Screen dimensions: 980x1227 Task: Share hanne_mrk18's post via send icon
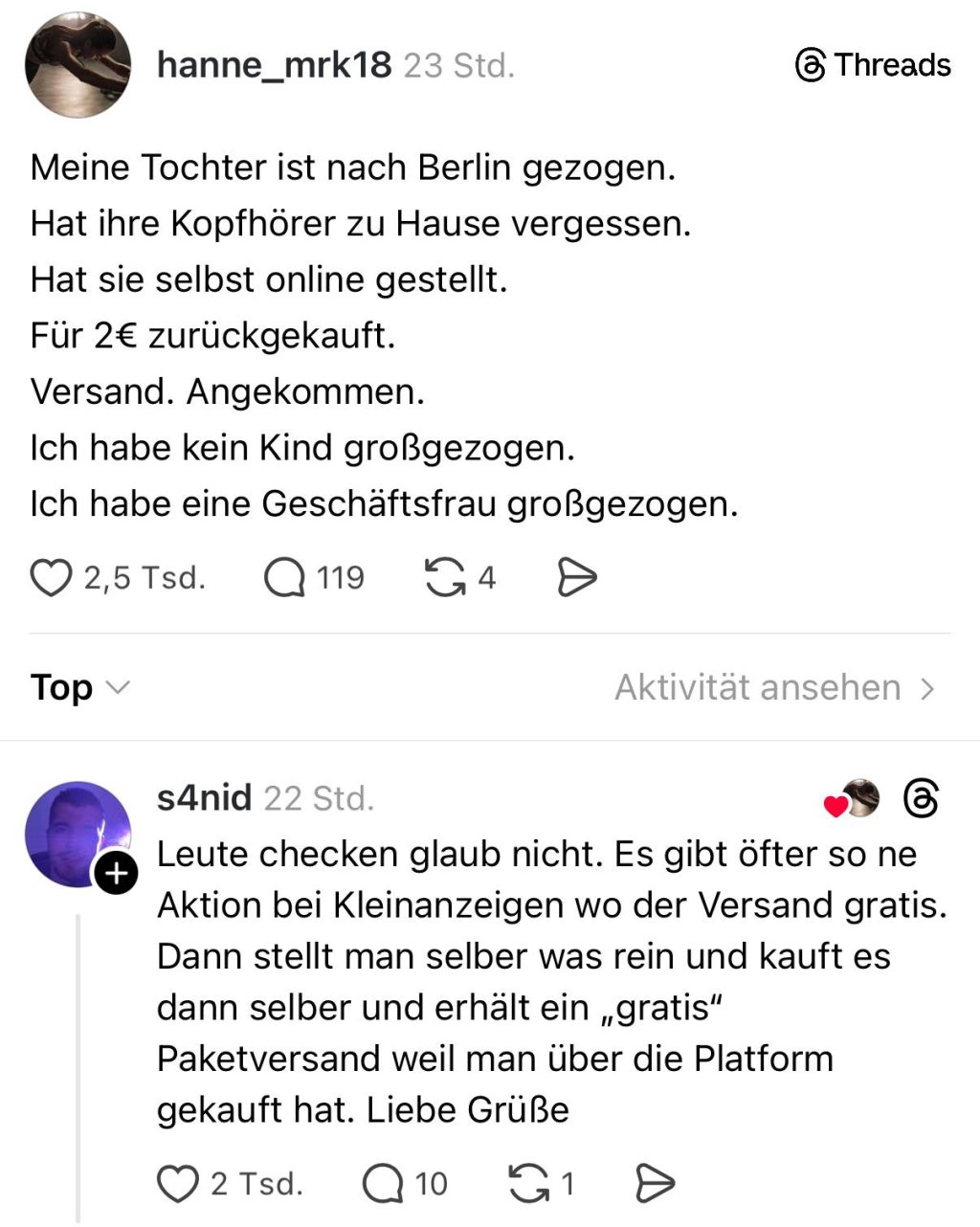click(x=577, y=578)
